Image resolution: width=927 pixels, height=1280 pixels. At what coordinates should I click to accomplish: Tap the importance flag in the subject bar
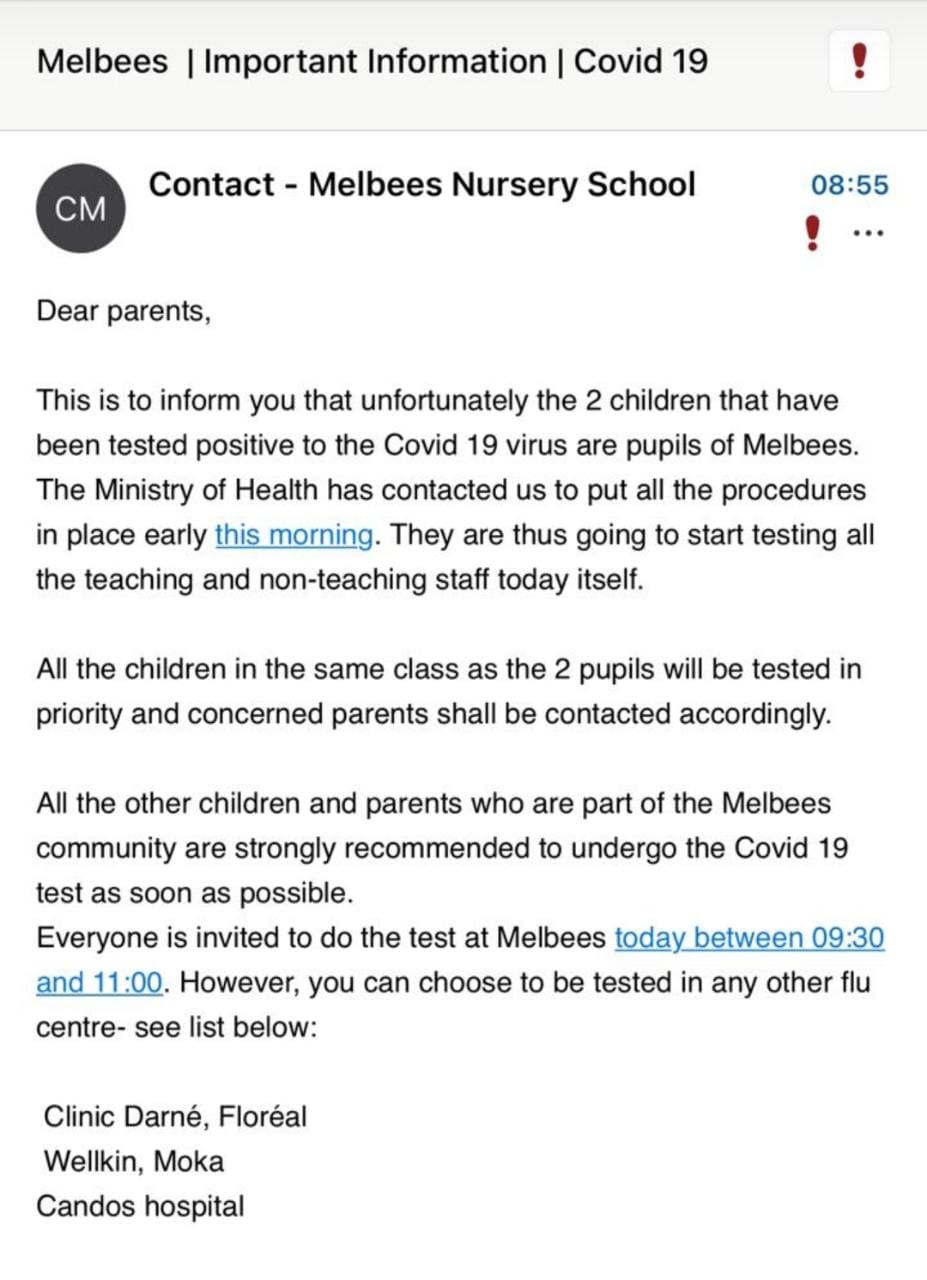pos(859,62)
